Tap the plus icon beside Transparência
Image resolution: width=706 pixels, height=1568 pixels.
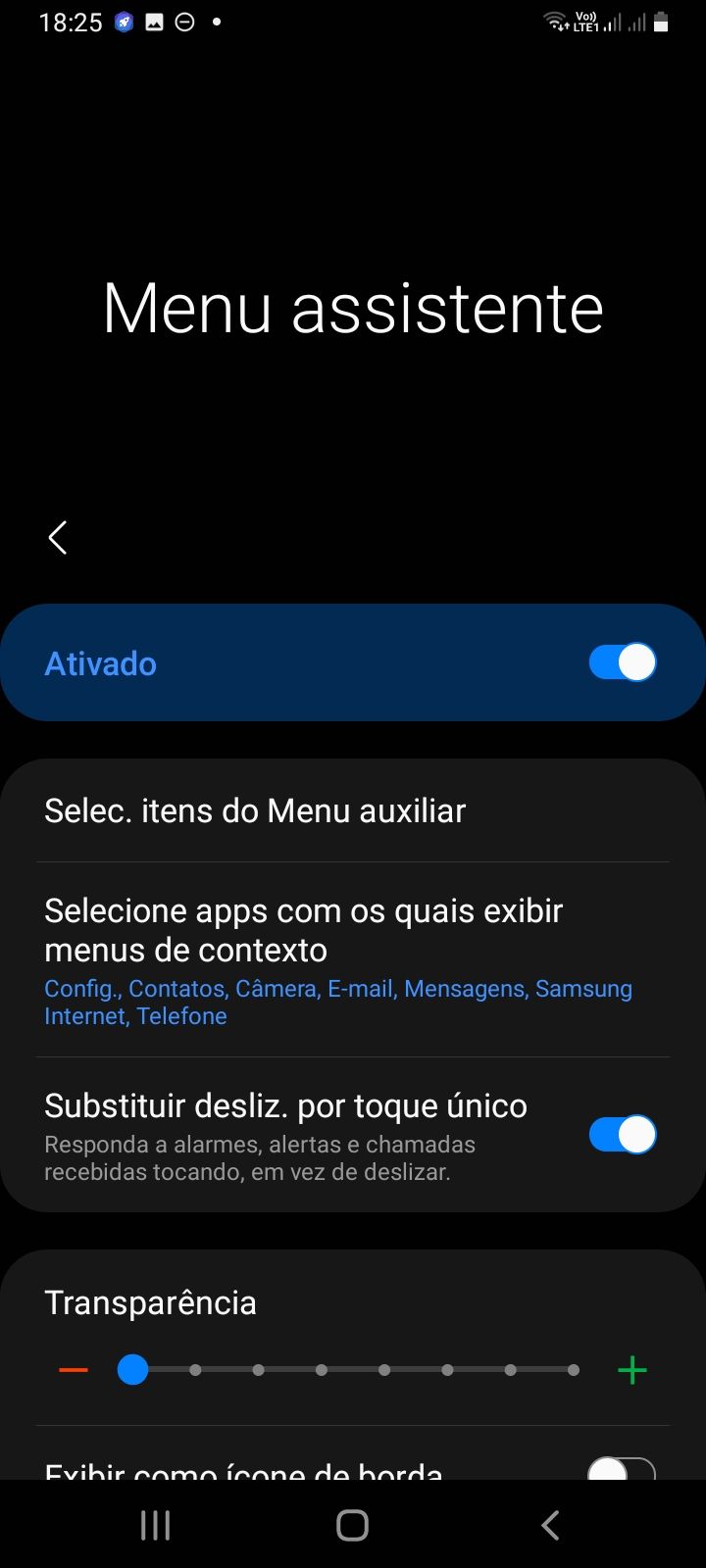coord(632,1369)
